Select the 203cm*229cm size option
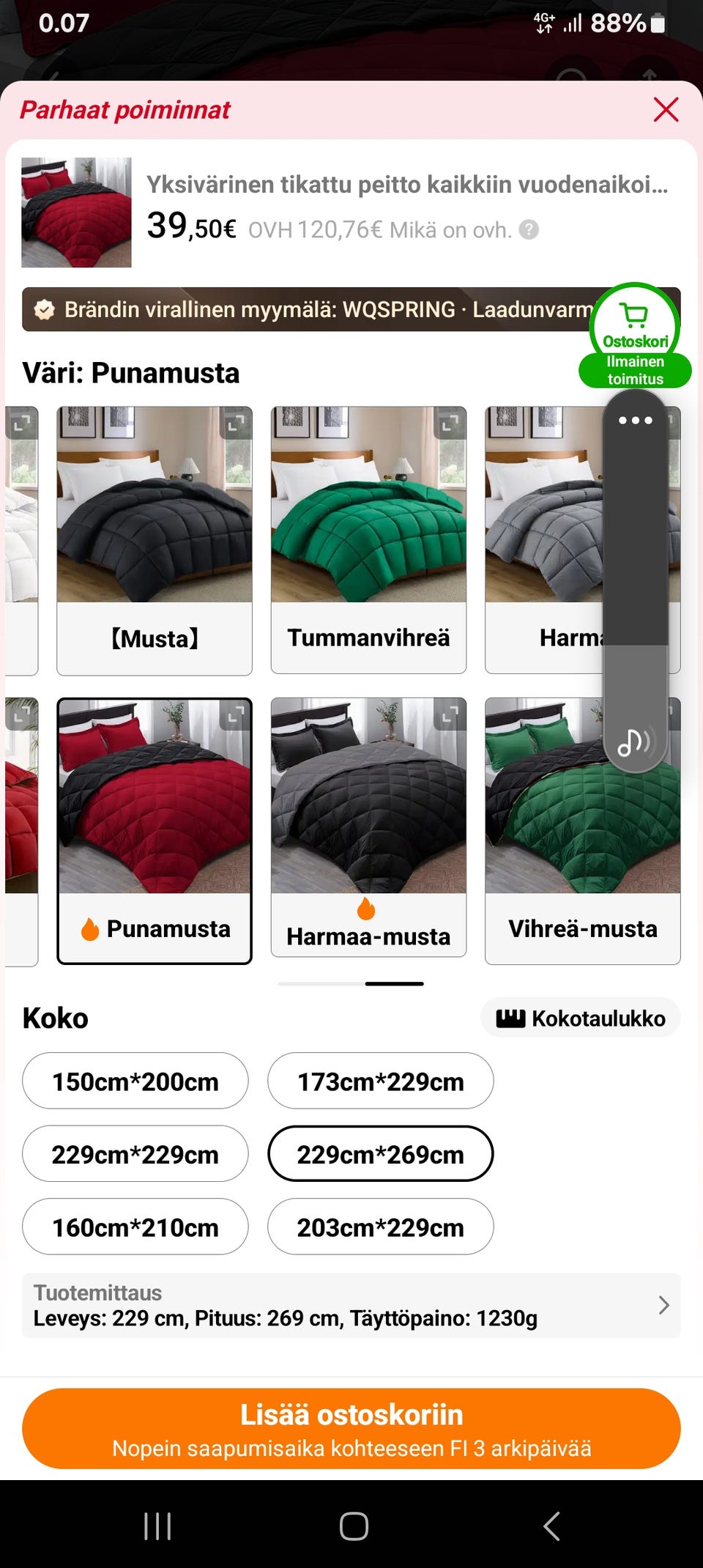 point(379,1227)
